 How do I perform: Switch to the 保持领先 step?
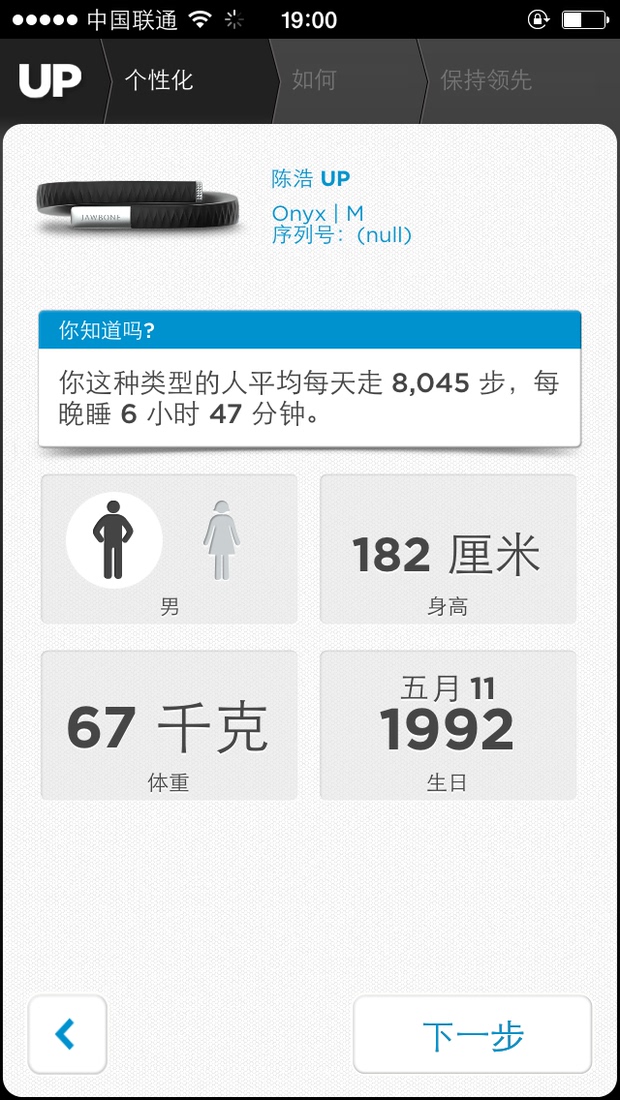click(486, 80)
